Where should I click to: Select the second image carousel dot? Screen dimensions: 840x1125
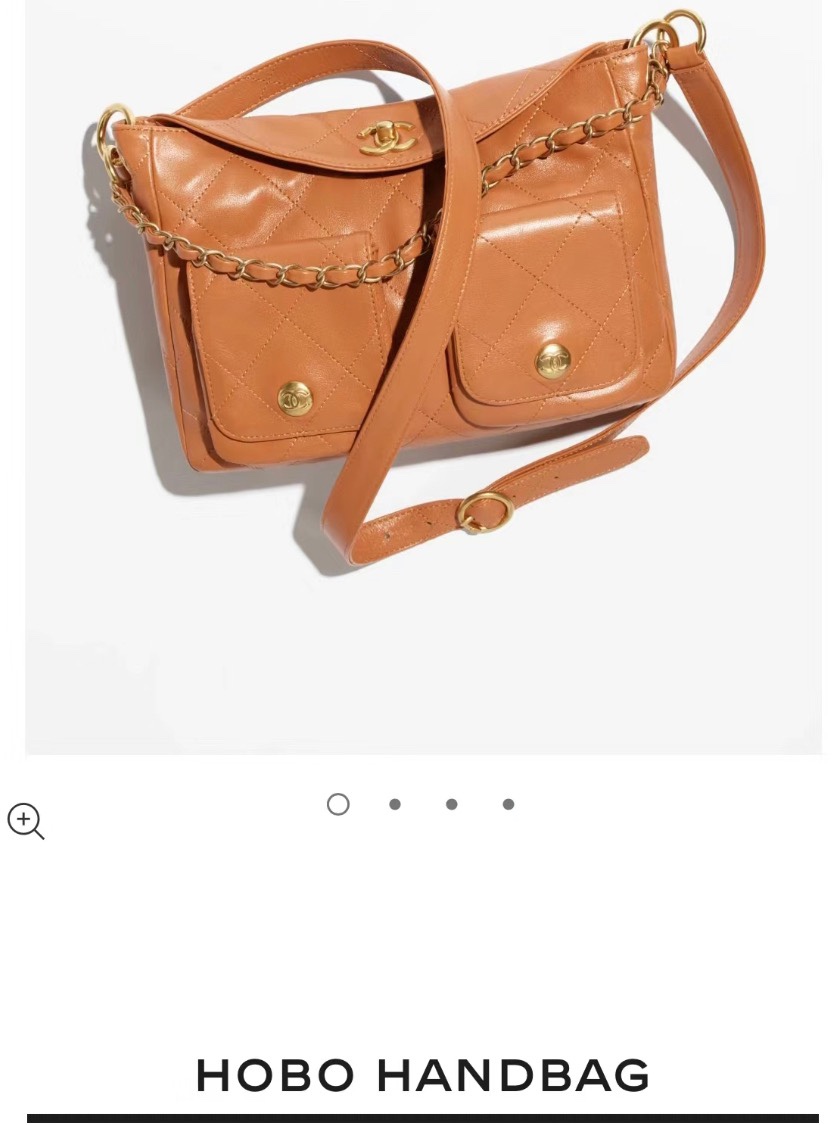pos(395,804)
